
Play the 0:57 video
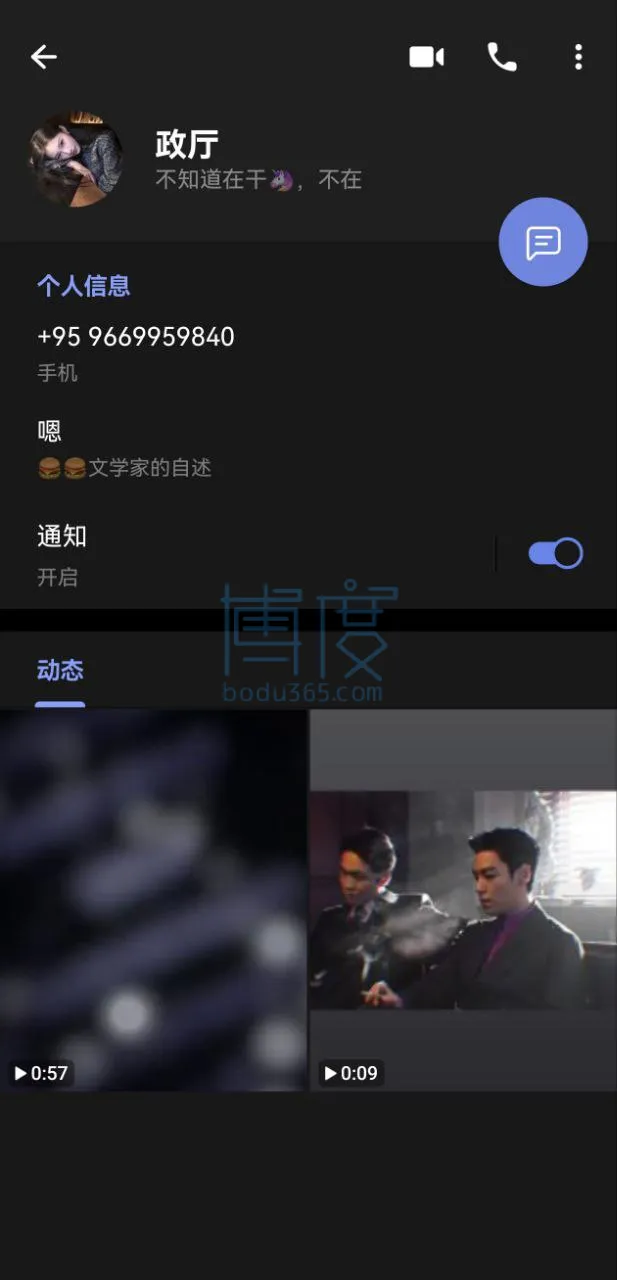pos(153,900)
